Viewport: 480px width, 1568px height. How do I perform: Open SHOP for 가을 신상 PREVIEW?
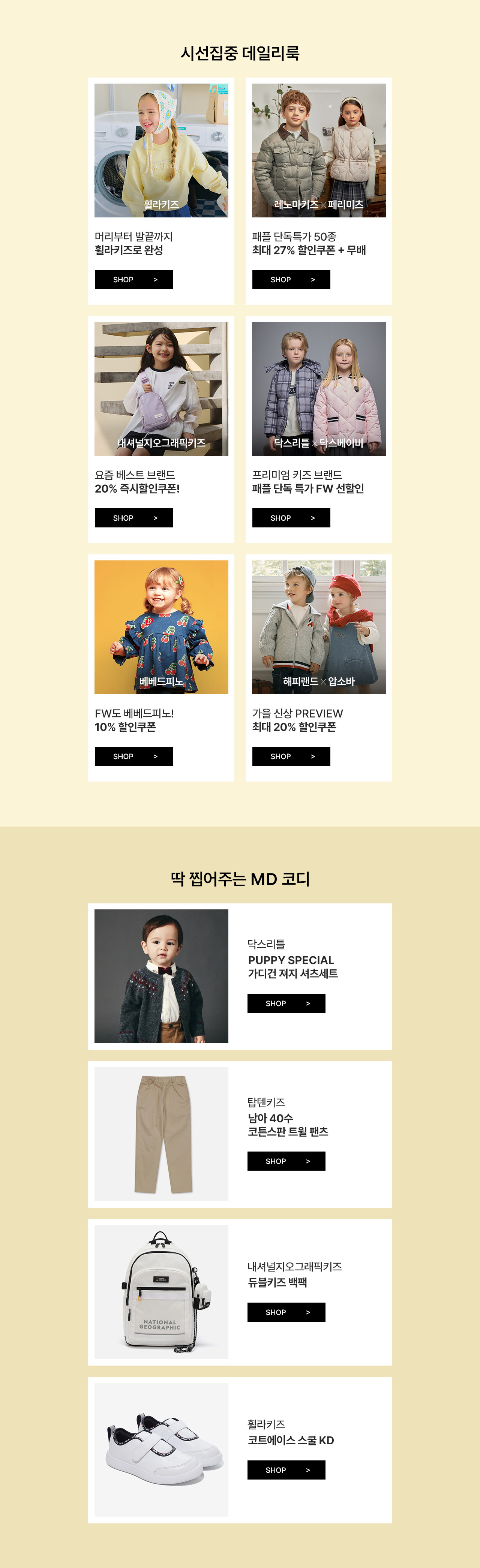tap(291, 756)
